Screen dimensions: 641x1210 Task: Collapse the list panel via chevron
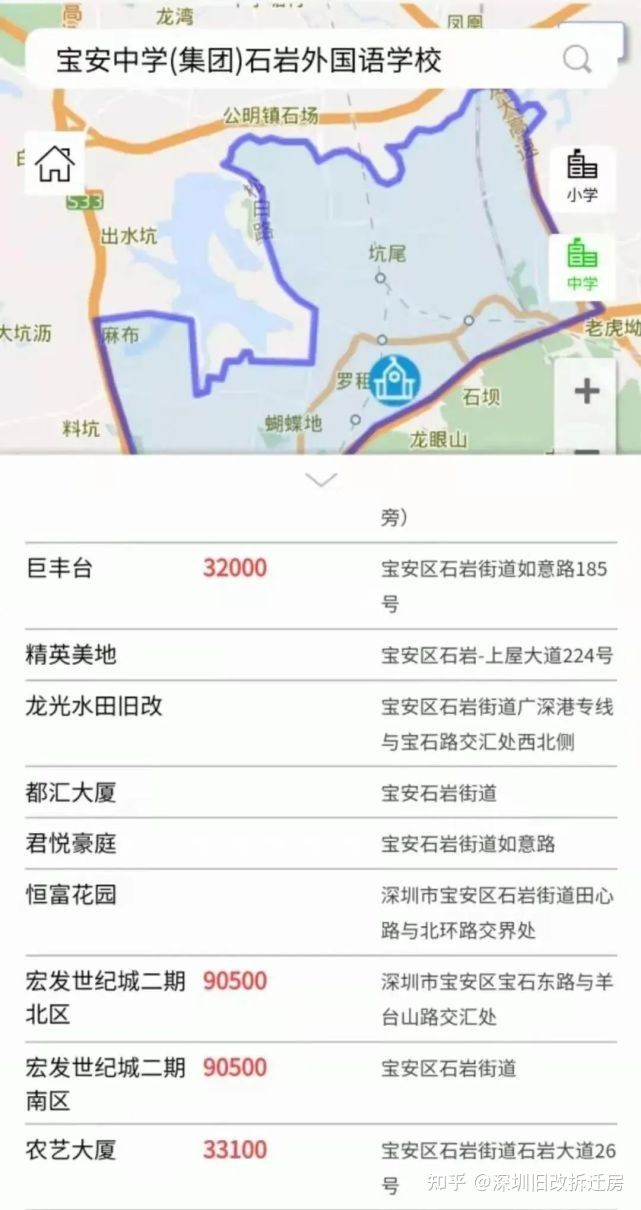click(x=321, y=480)
